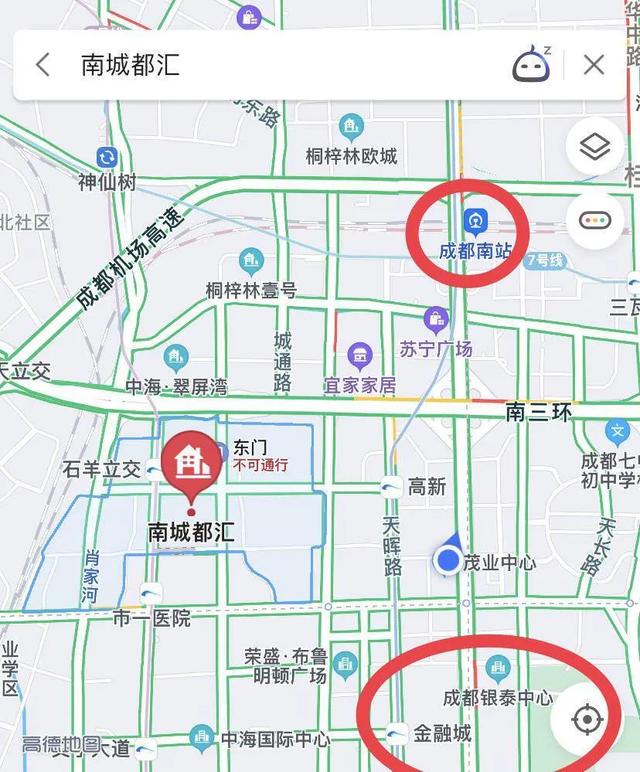Open the map layers selector
Image resolution: width=640 pixels, height=772 pixels.
595,148
